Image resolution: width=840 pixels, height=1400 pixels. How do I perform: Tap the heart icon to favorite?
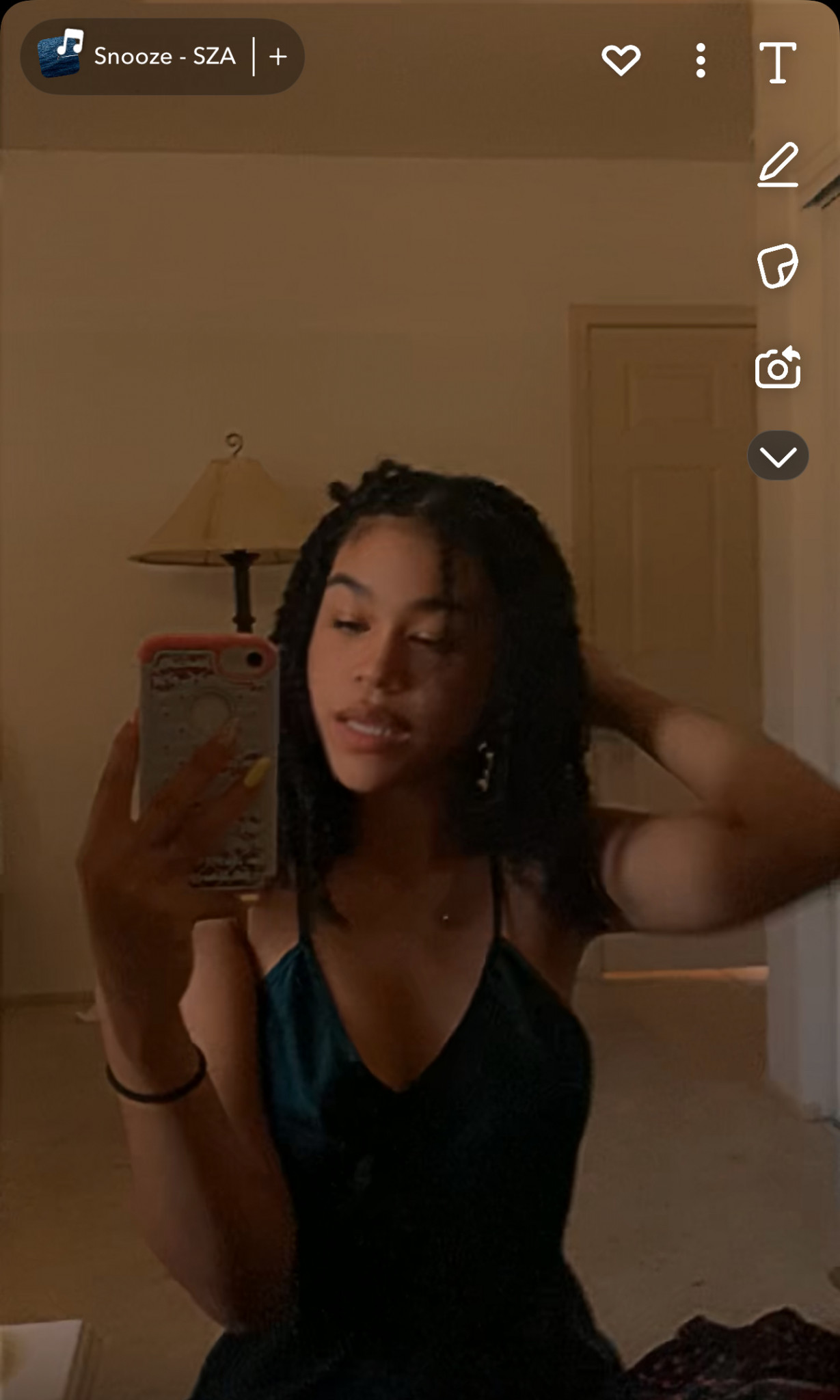pyautogui.click(x=621, y=60)
